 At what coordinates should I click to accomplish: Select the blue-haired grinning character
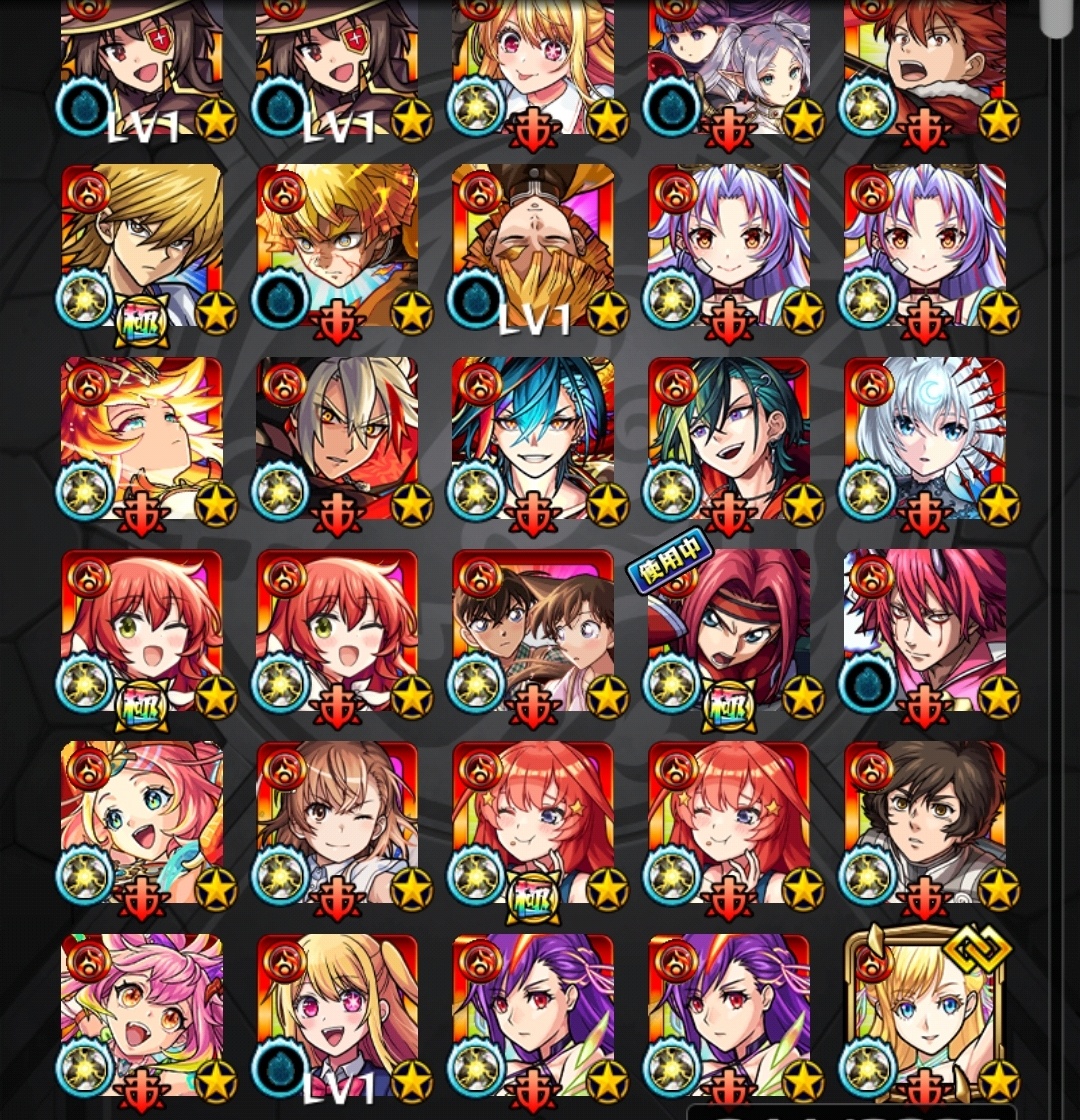pyautogui.click(x=533, y=438)
